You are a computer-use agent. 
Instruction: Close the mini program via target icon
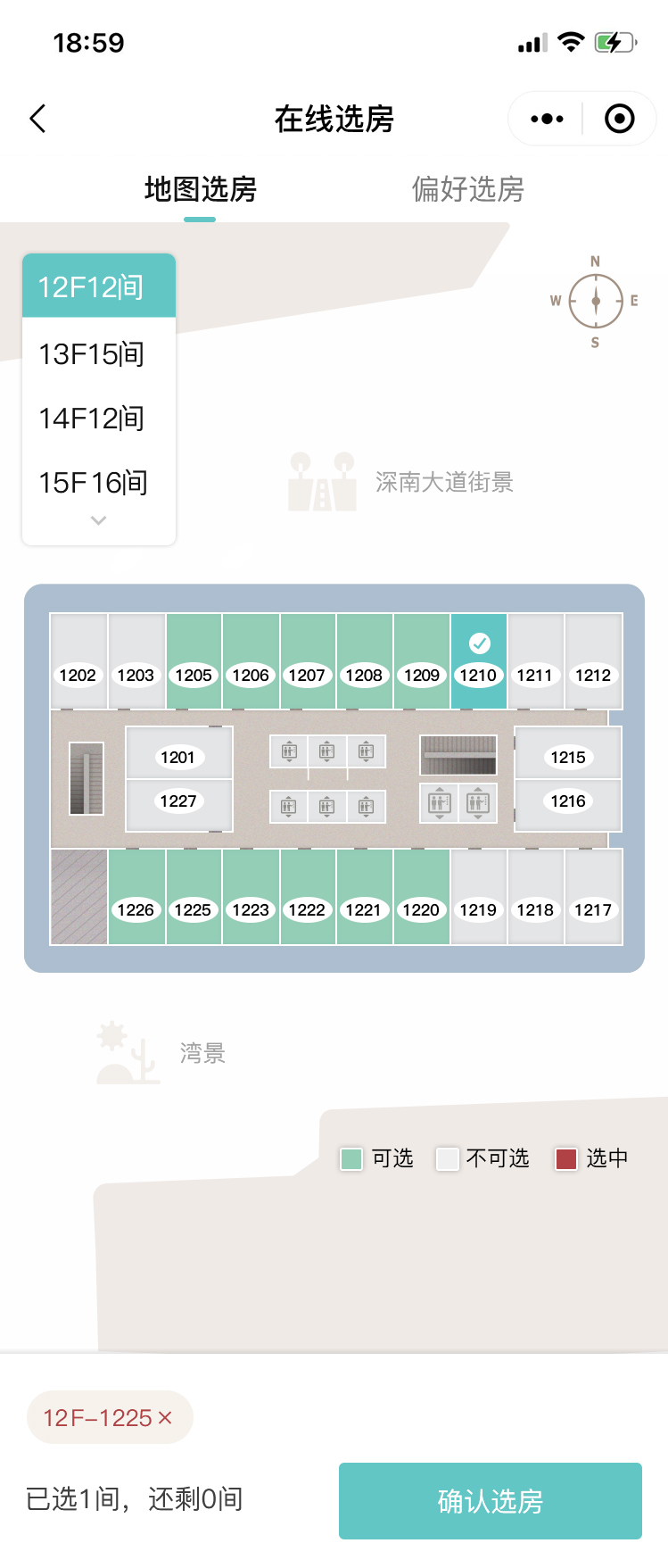click(x=619, y=119)
